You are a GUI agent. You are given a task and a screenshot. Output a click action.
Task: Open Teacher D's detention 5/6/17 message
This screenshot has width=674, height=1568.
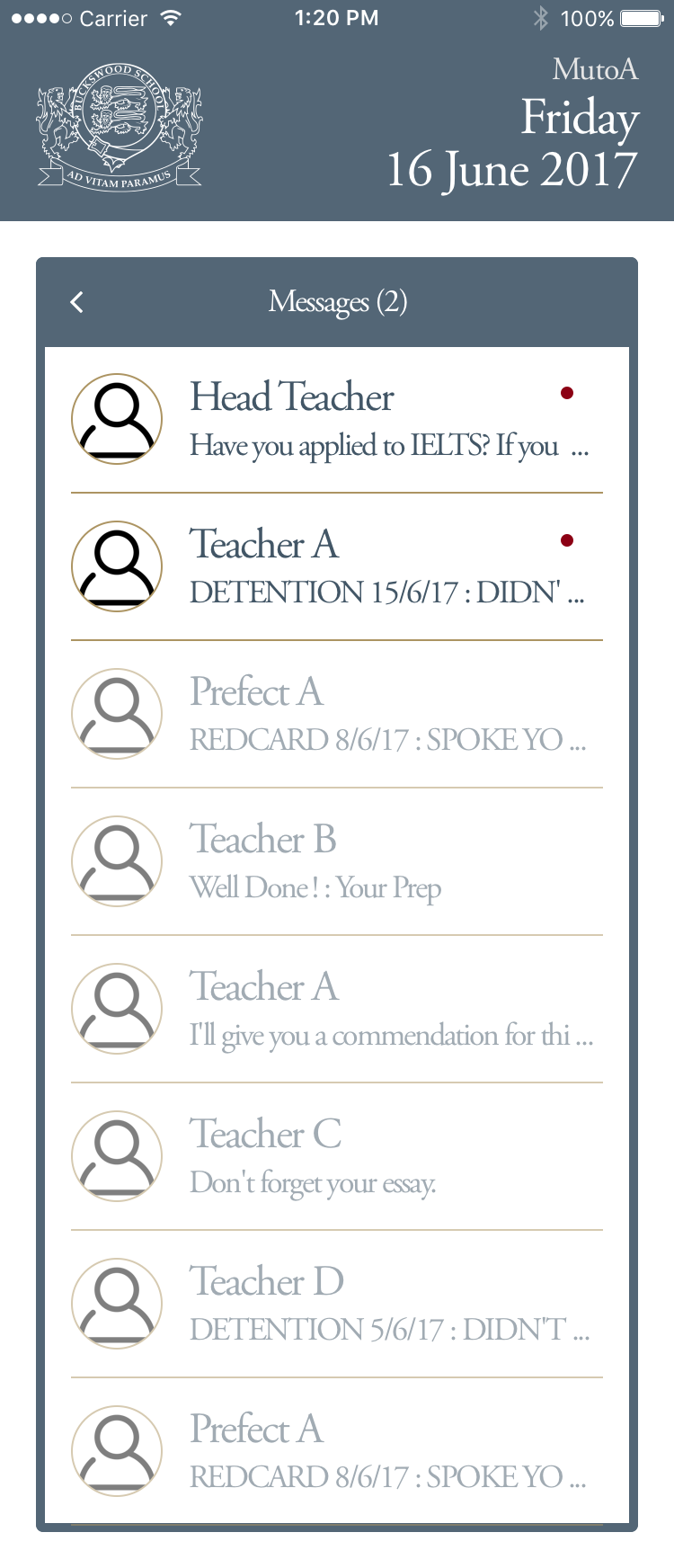[337, 1305]
